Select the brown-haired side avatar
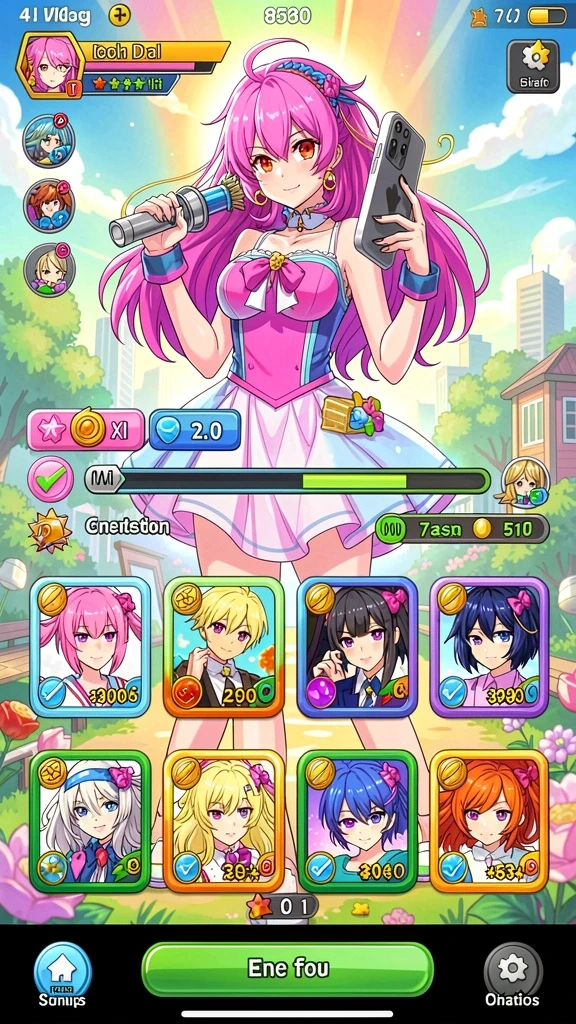Image resolution: width=576 pixels, height=1024 pixels. [49, 206]
